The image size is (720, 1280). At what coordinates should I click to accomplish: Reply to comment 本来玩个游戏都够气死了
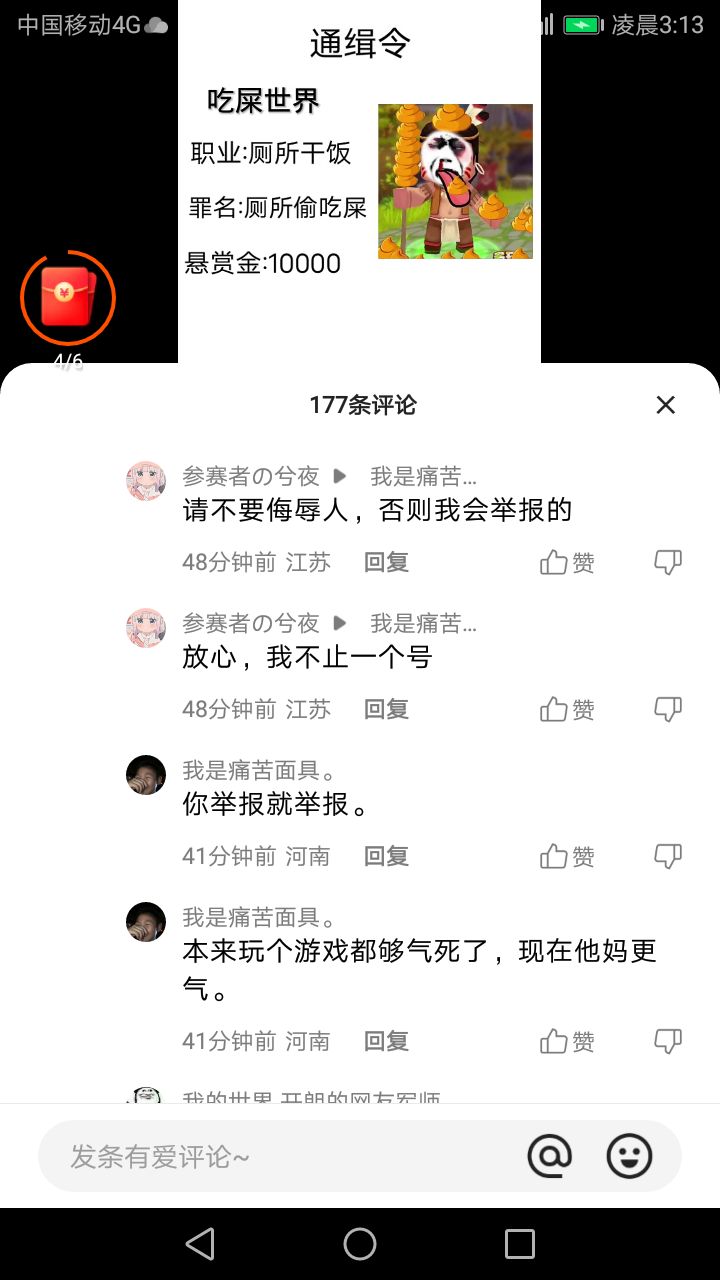coord(386,1041)
